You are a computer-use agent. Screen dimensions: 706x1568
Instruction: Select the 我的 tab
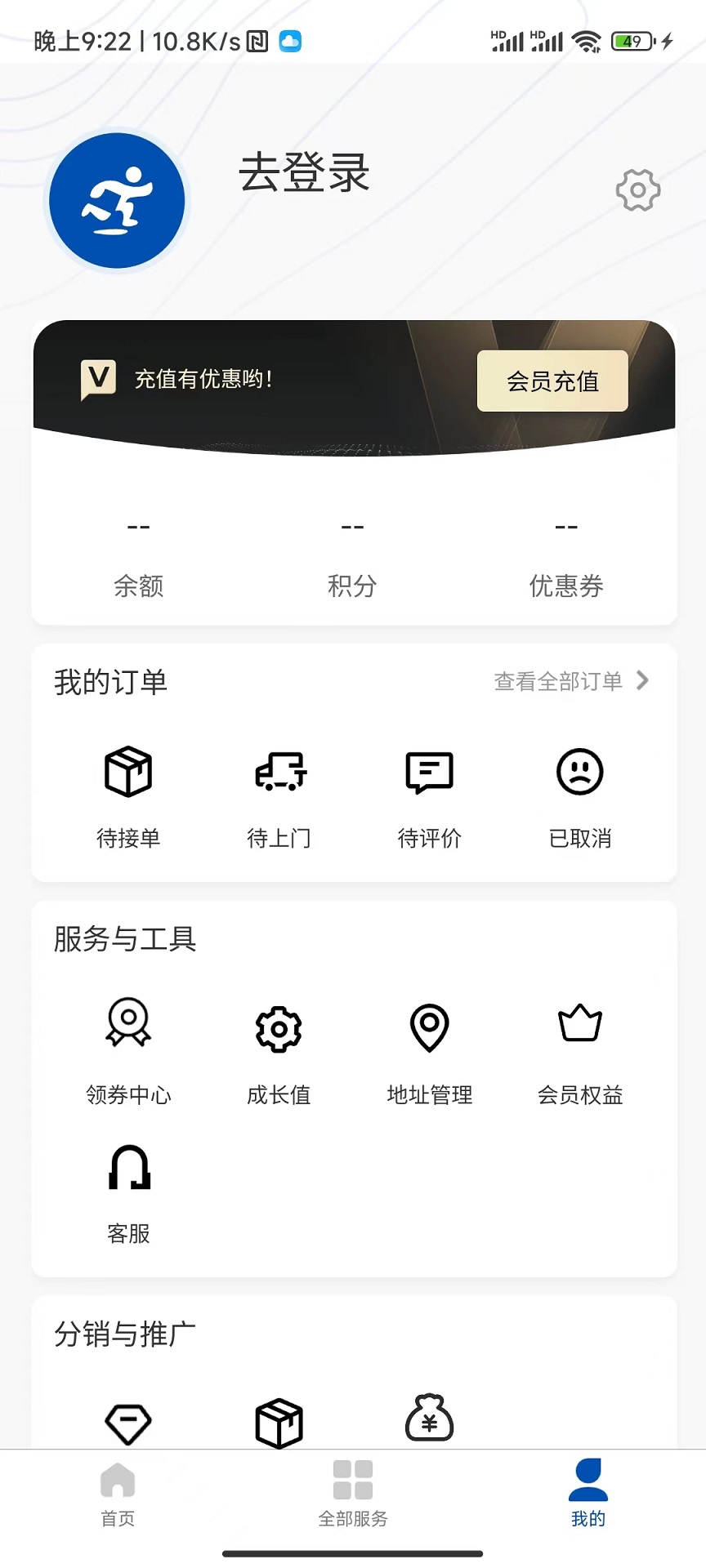[x=588, y=1493]
